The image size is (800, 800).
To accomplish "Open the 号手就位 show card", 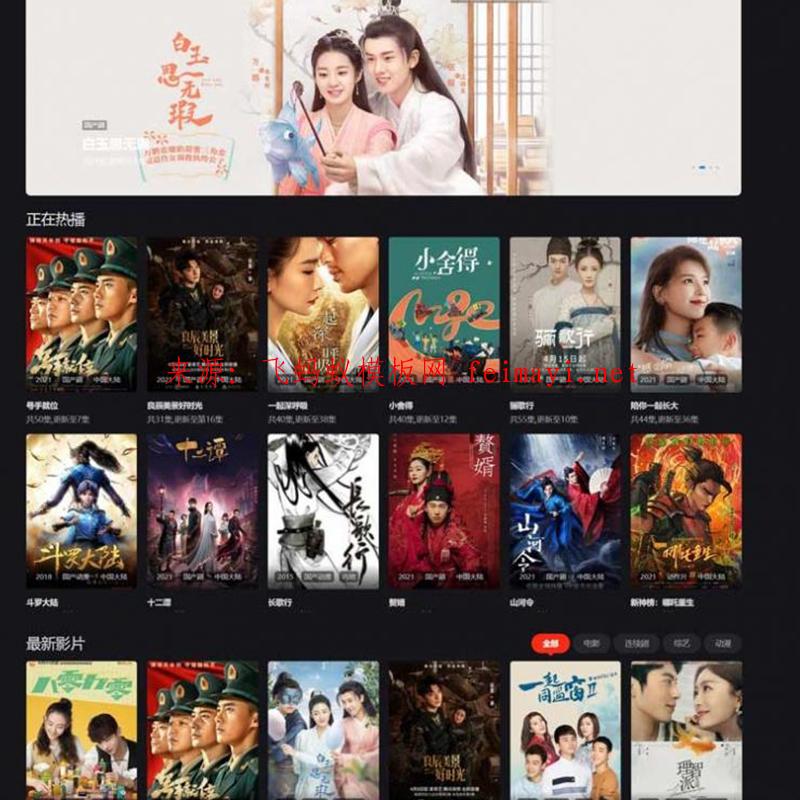I will click(82, 314).
